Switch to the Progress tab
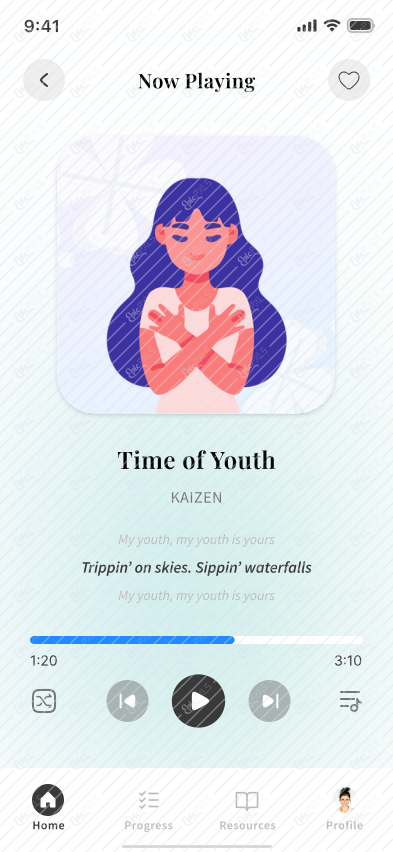Image resolution: width=393 pixels, height=852 pixels. click(148, 811)
